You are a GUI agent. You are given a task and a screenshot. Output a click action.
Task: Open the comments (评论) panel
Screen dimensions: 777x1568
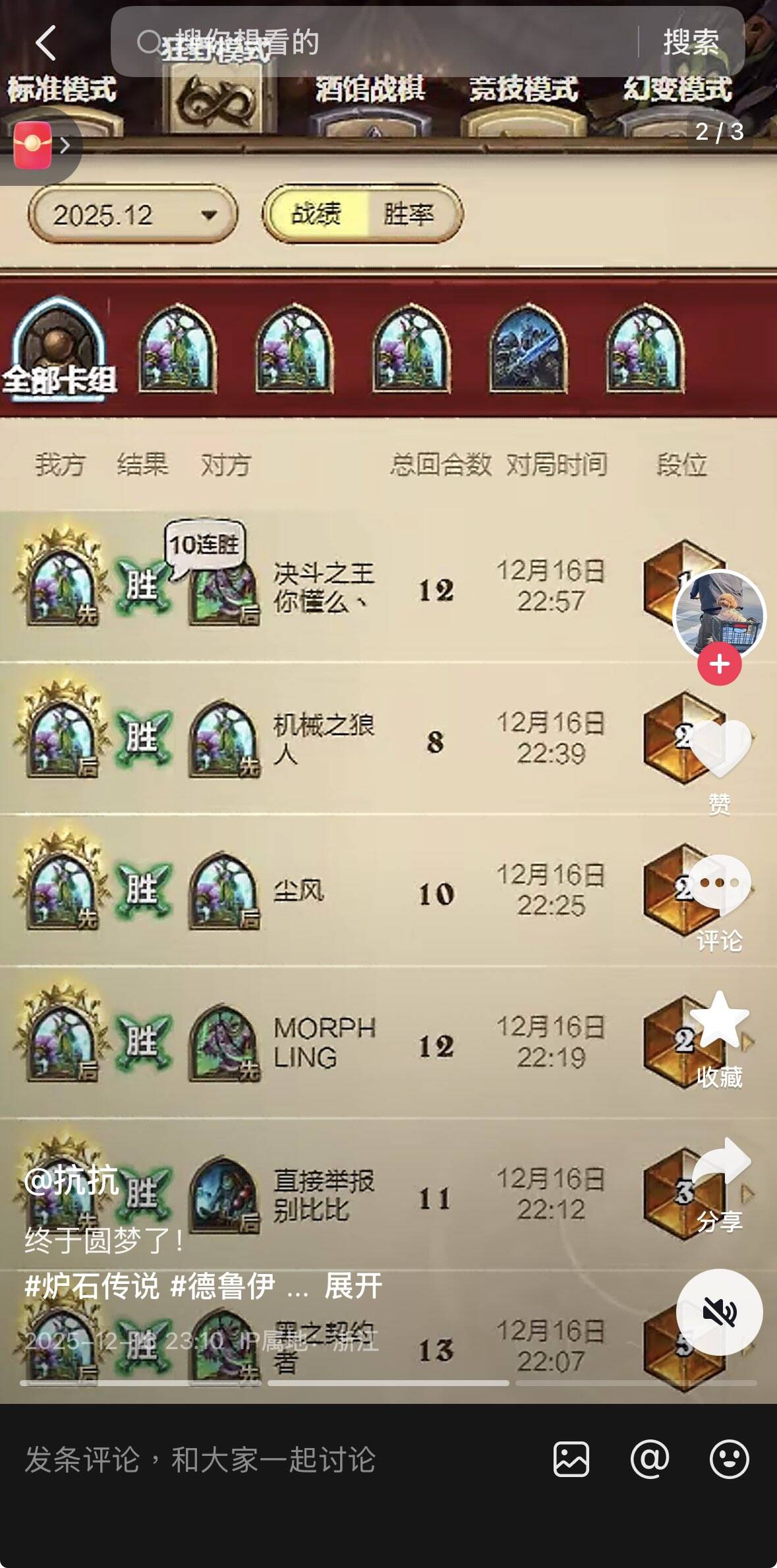click(x=719, y=886)
